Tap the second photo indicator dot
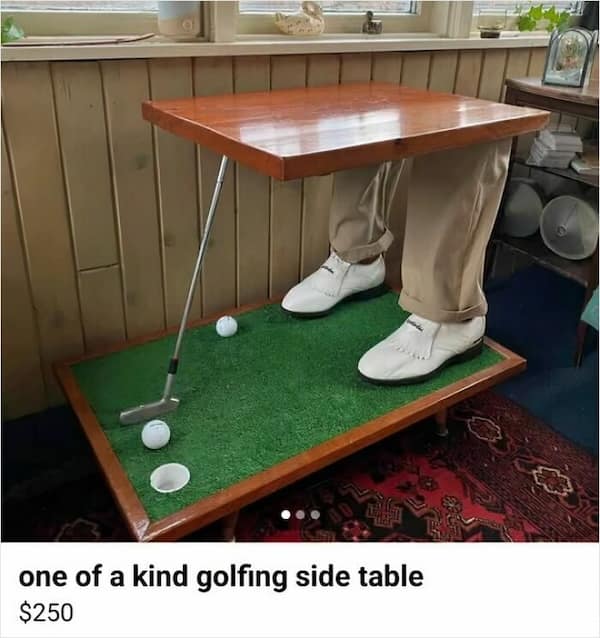 300,514
